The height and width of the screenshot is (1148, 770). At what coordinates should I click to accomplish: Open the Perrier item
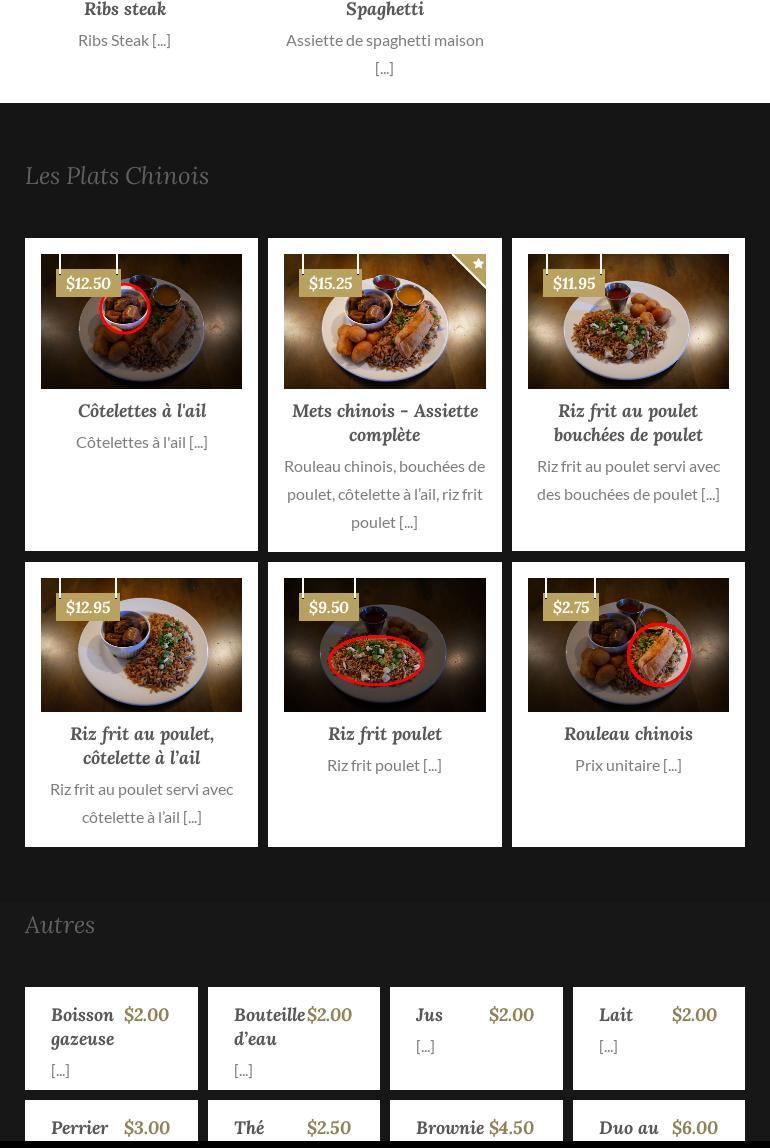point(80,1127)
